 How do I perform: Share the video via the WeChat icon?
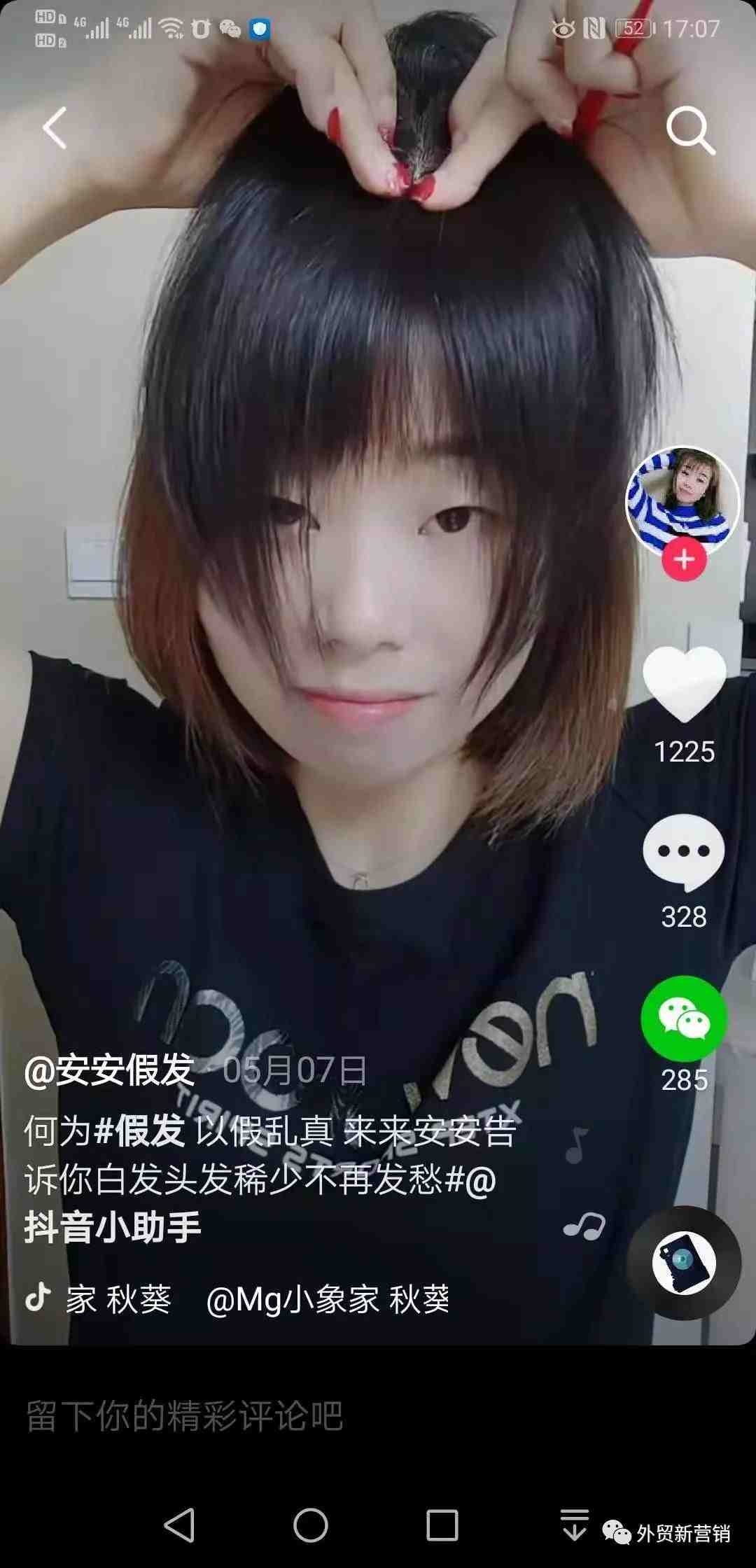pos(684,1018)
